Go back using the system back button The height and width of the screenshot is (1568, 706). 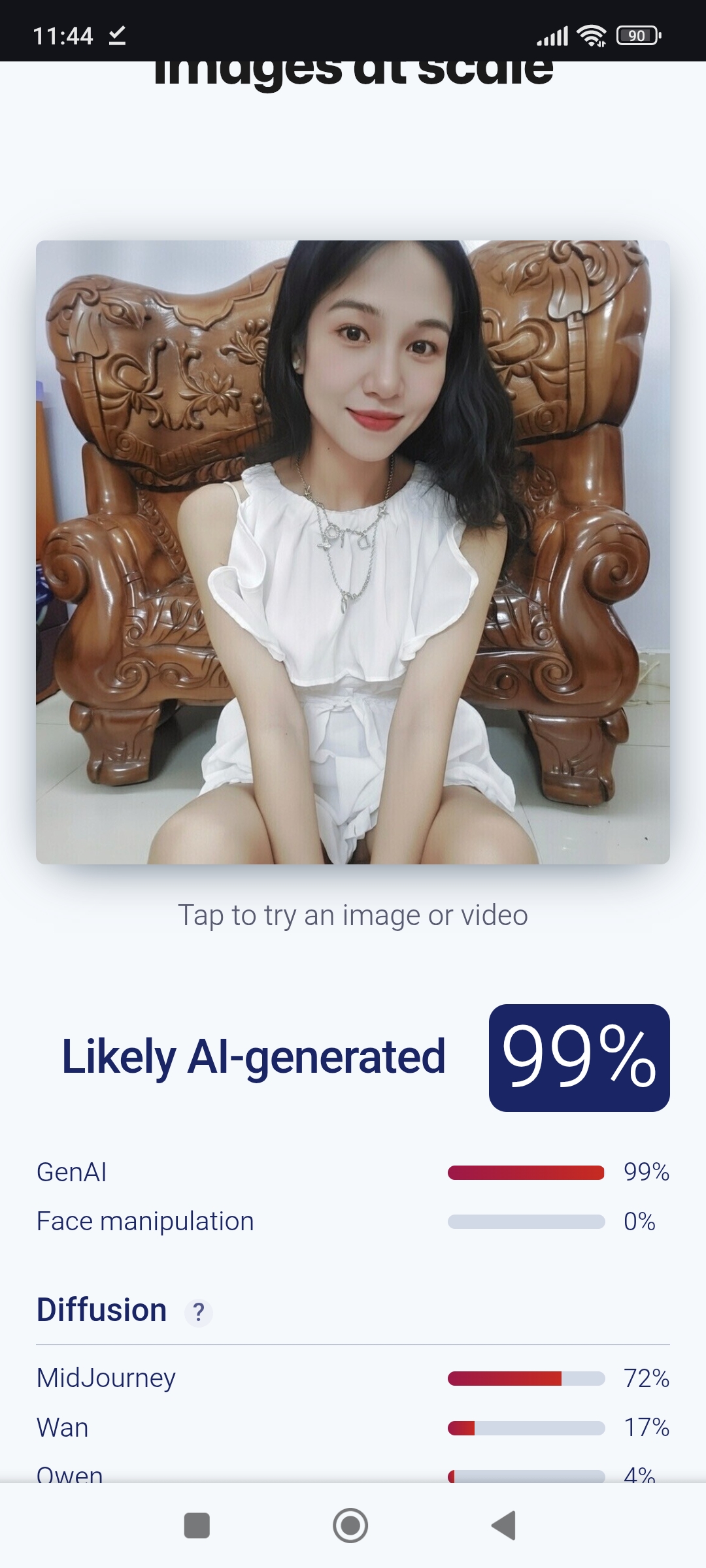(x=504, y=1526)
